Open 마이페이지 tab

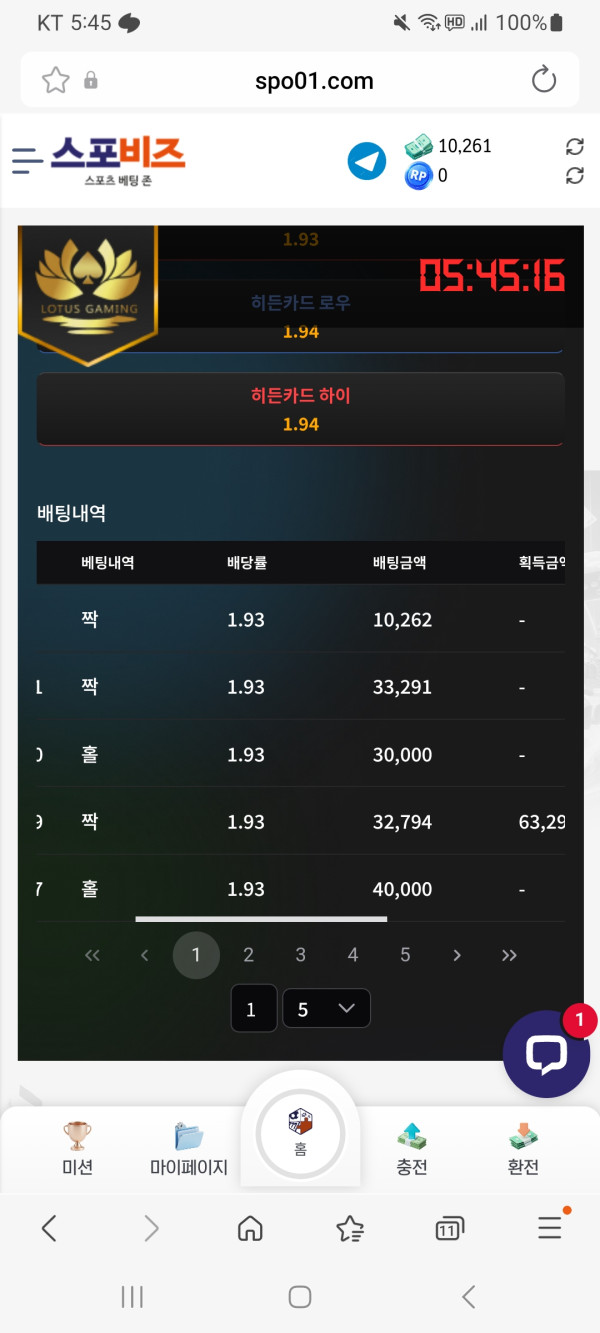click(188, 1148)
